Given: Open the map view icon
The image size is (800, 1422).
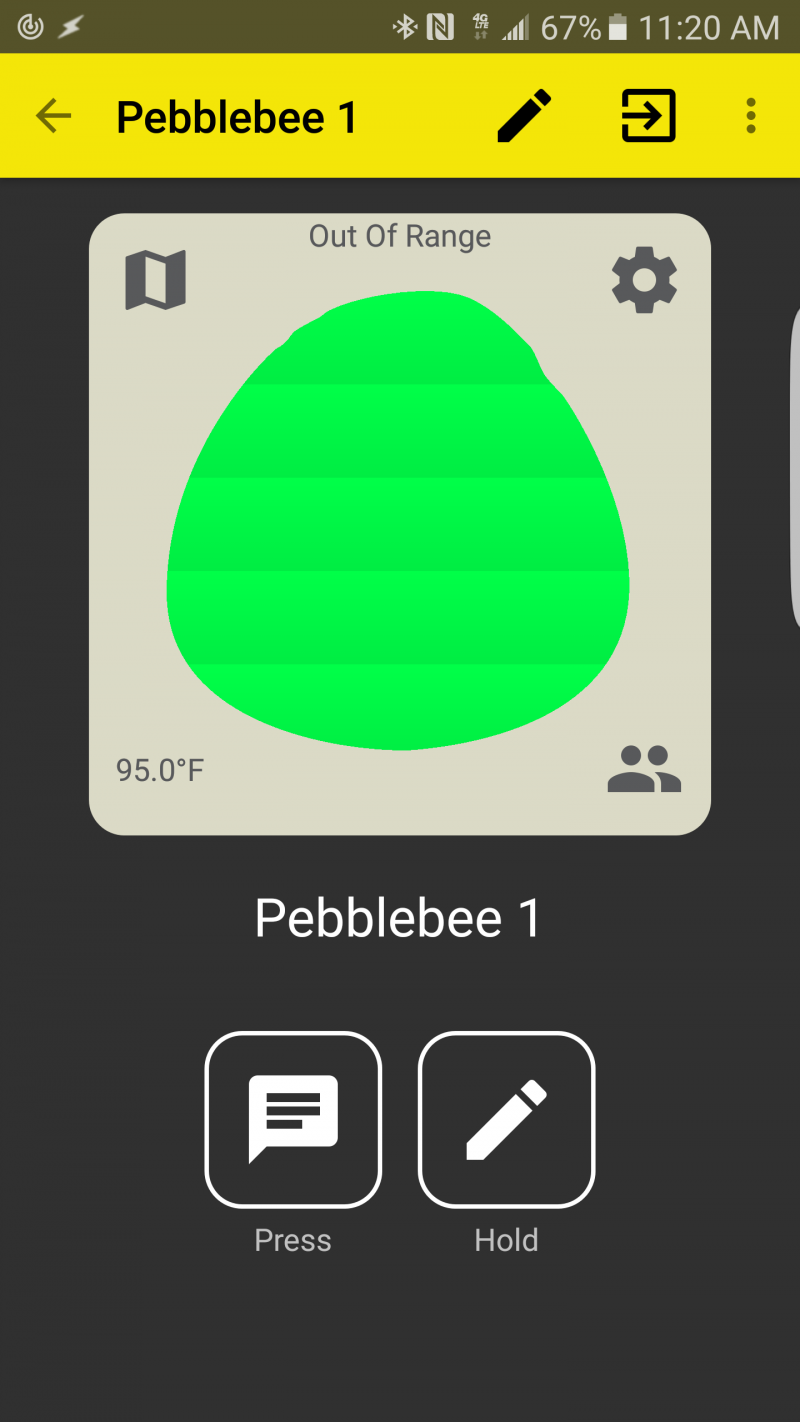Looking at the screenshot, I should tap(155, 278).
